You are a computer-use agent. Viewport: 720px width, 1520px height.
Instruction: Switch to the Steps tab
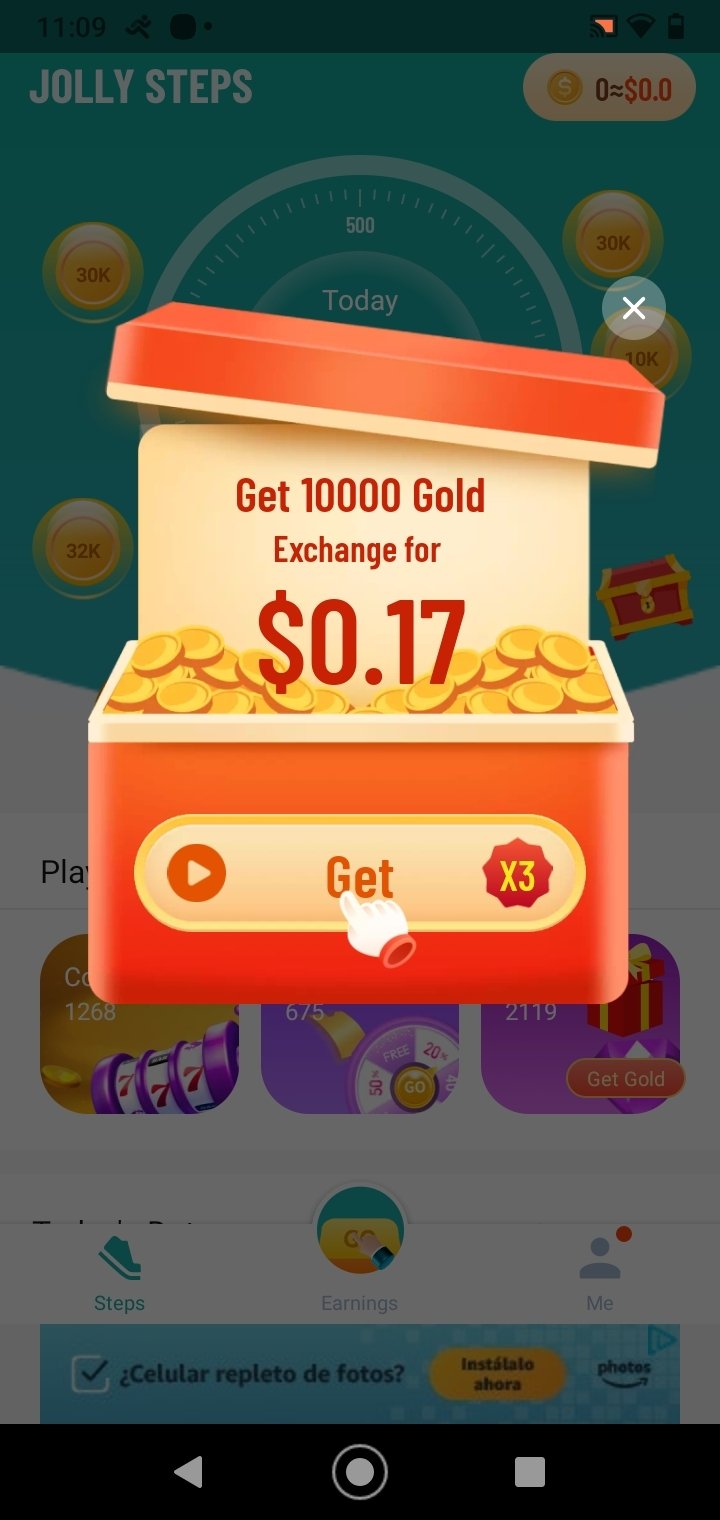click(x=119, y=1274)
